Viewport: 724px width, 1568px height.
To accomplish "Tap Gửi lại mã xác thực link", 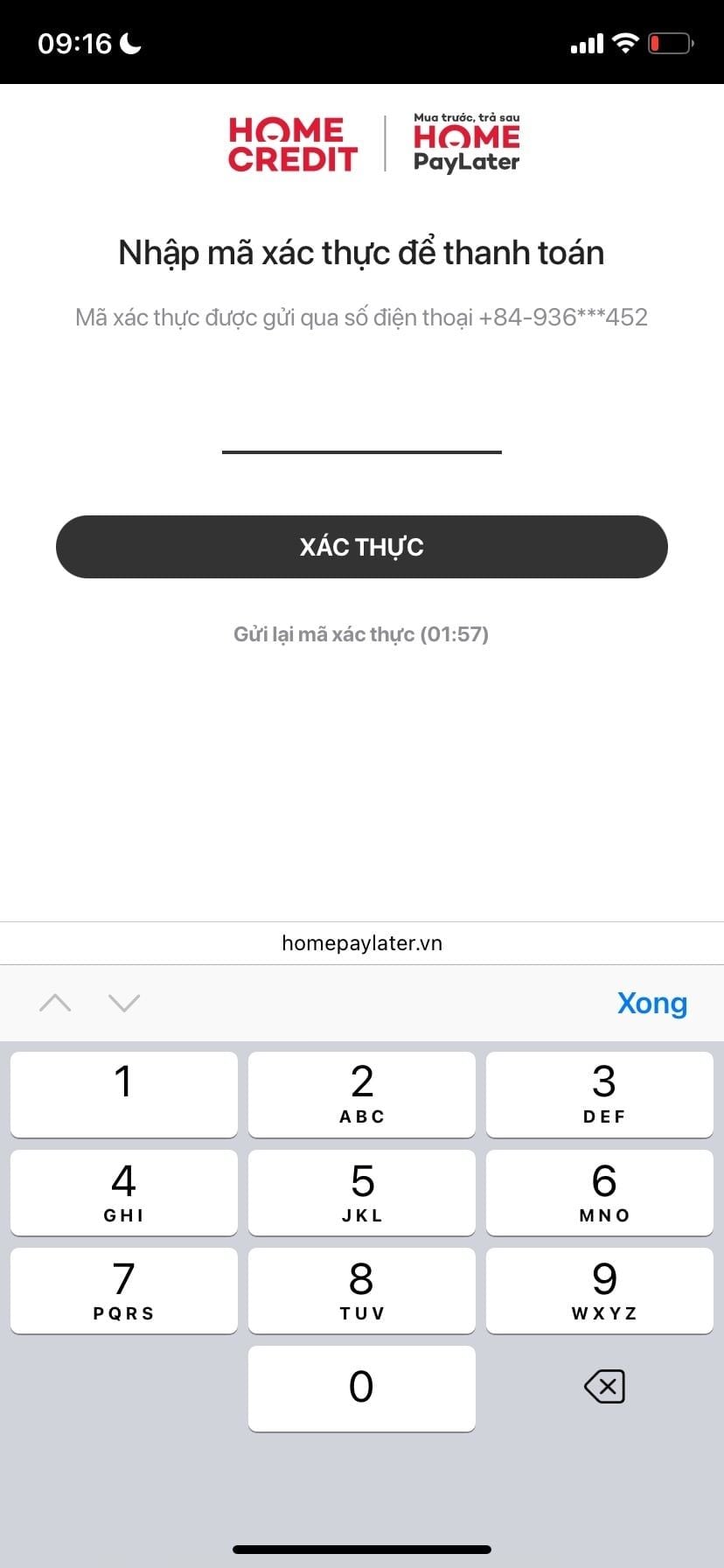I will pos(360,634).
